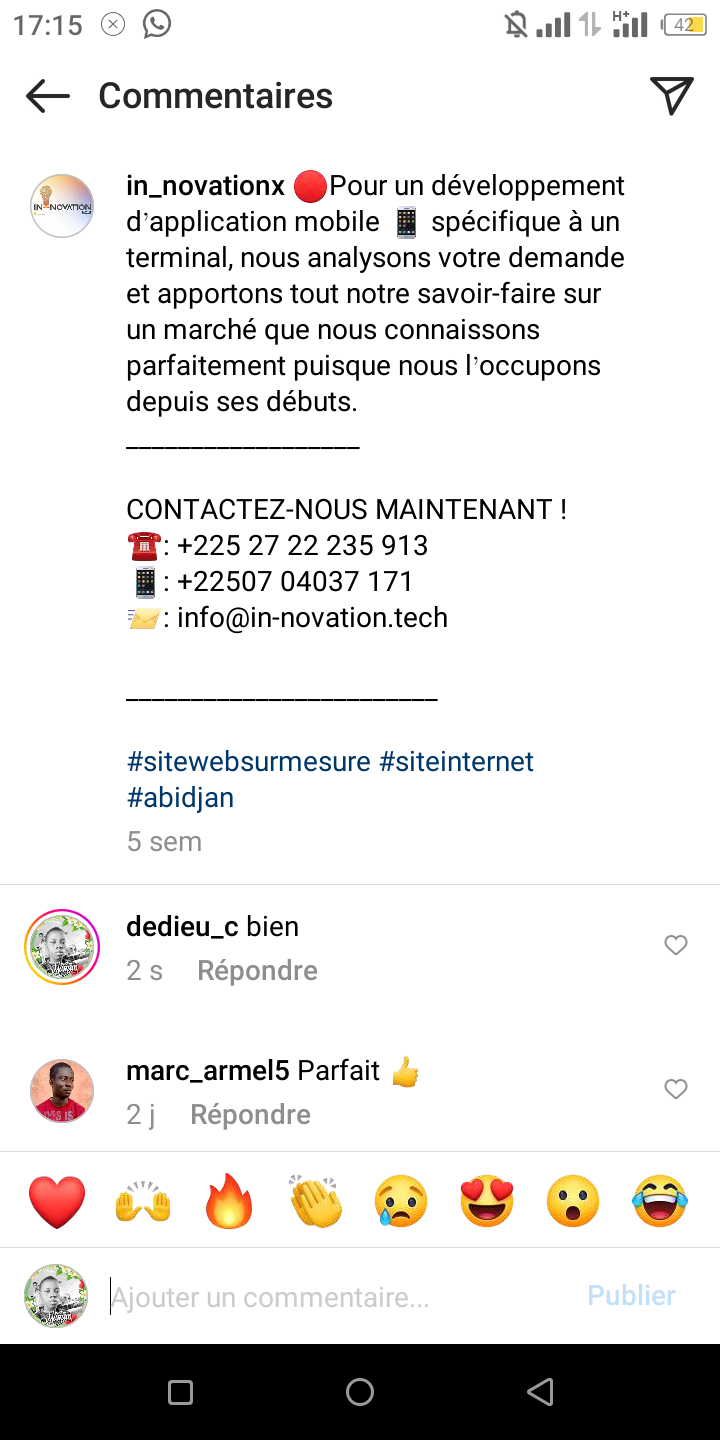Reply to marc_armel5's comment
The image size is (720, 1440).
(250, 1115)
